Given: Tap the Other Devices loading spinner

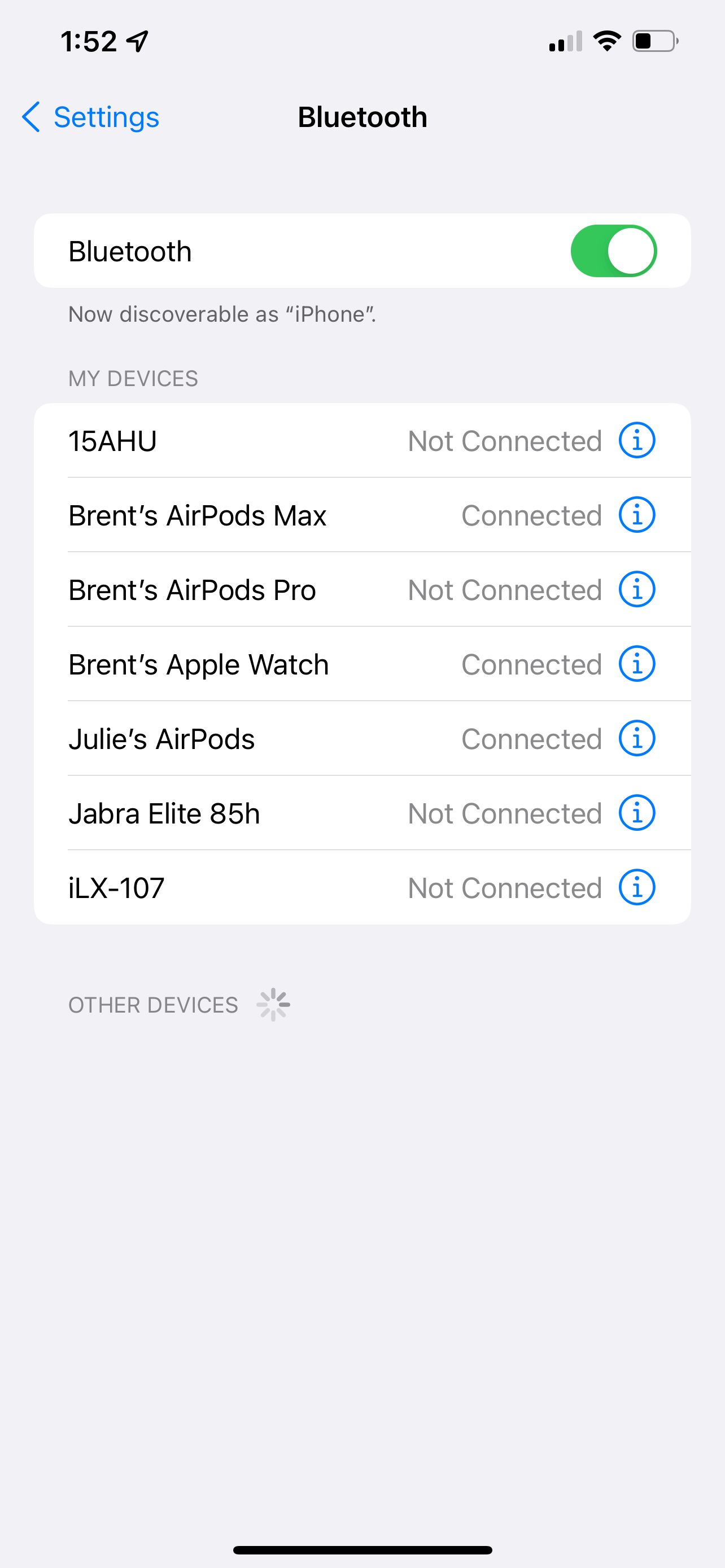Looking at the screenshot, I should 275,1004.
